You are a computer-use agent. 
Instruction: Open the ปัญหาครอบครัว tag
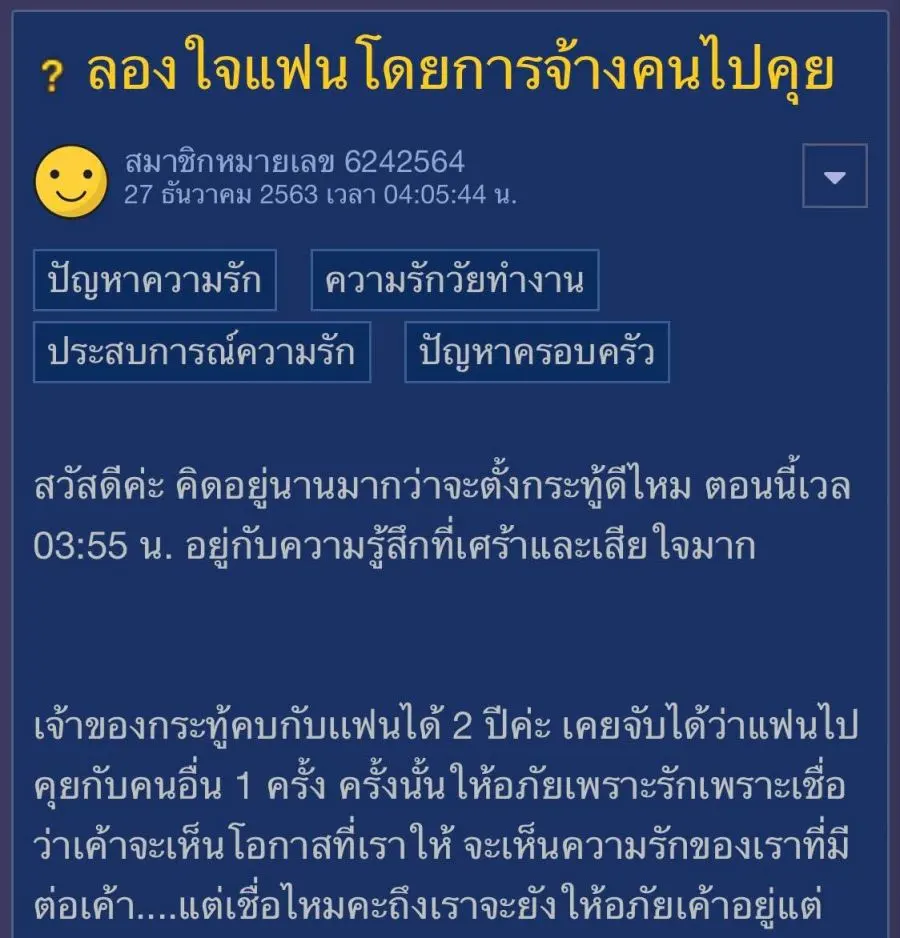point(536,352)
